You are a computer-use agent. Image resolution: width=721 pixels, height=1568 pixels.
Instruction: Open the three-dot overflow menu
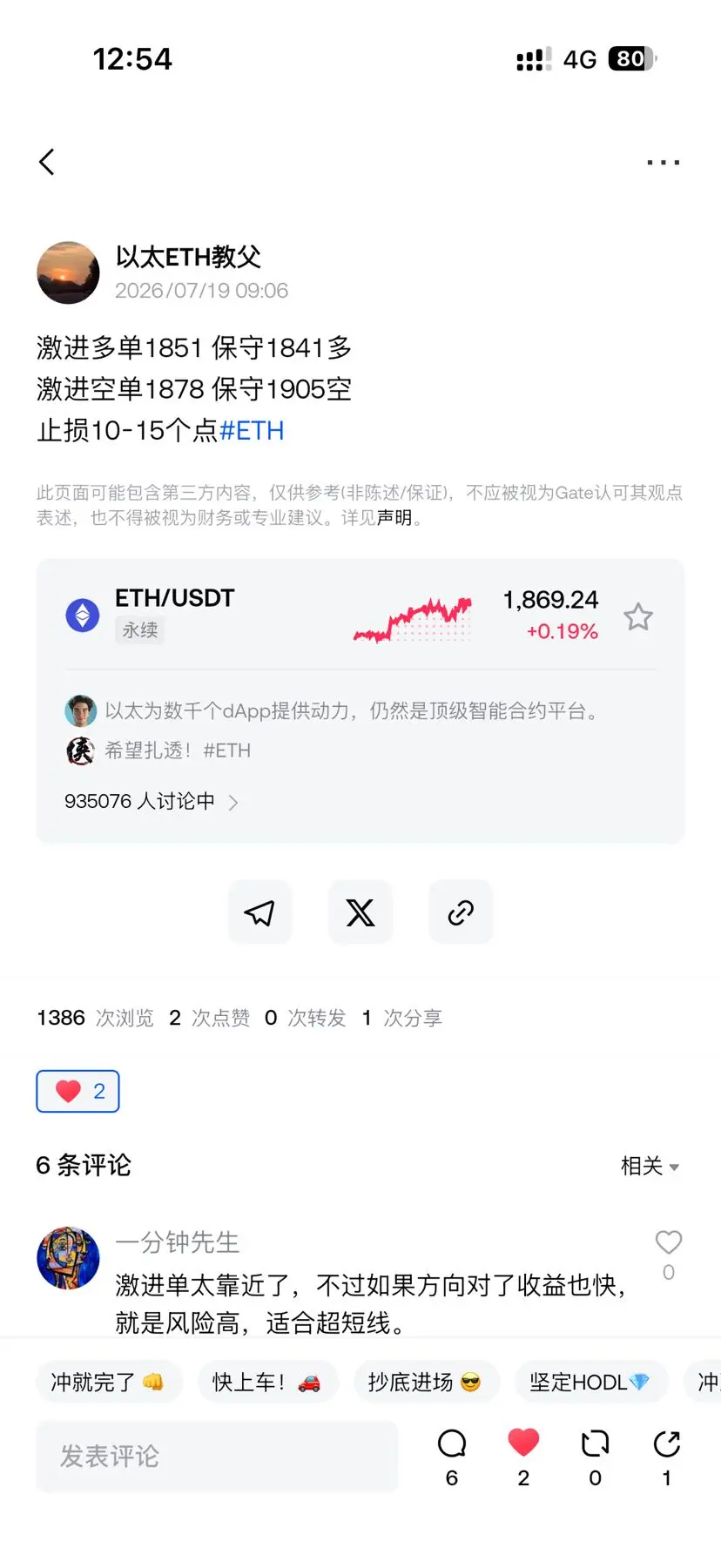coord(663,162)
